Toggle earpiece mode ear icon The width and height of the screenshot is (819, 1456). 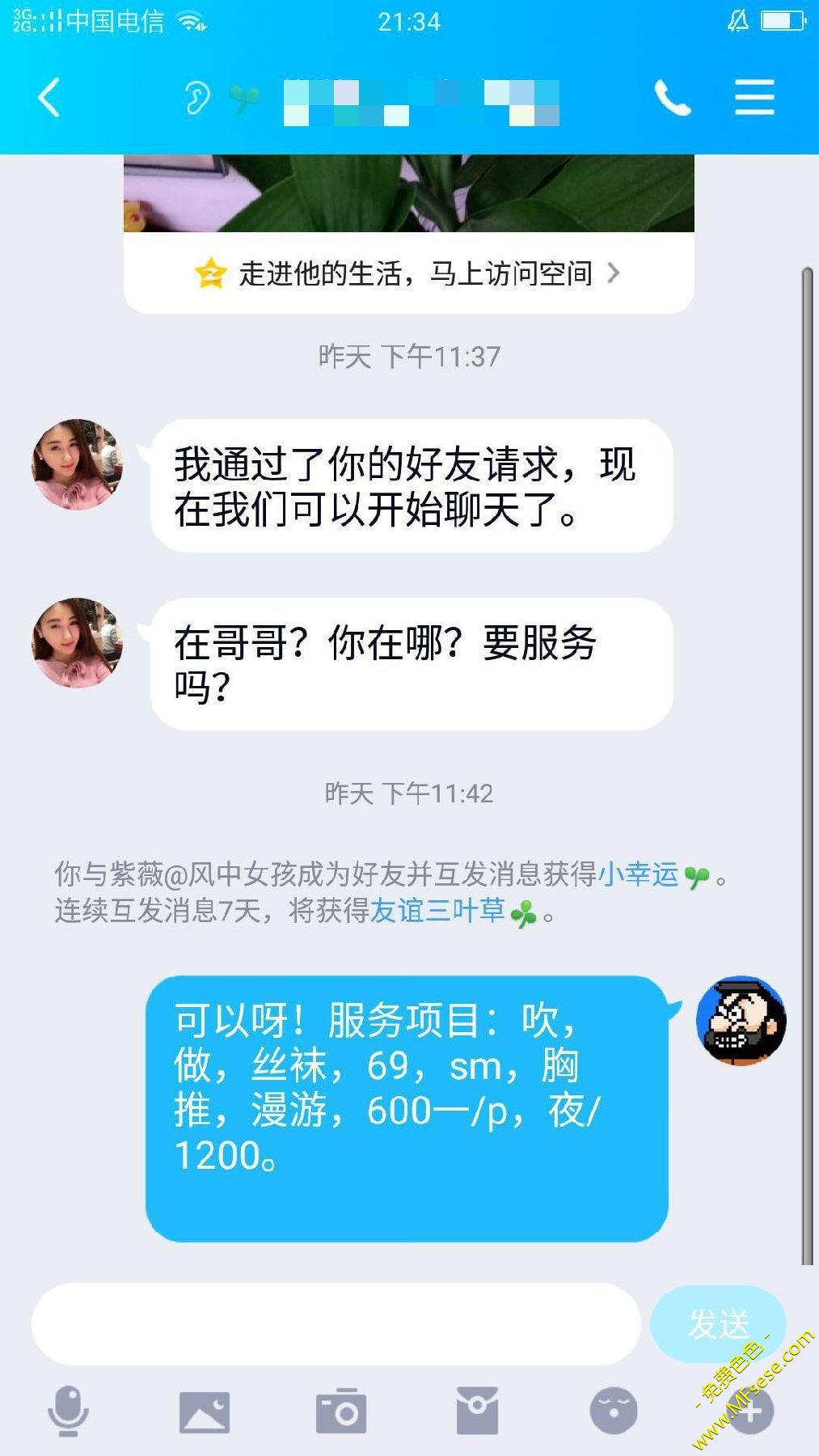[x=196, y=99]
